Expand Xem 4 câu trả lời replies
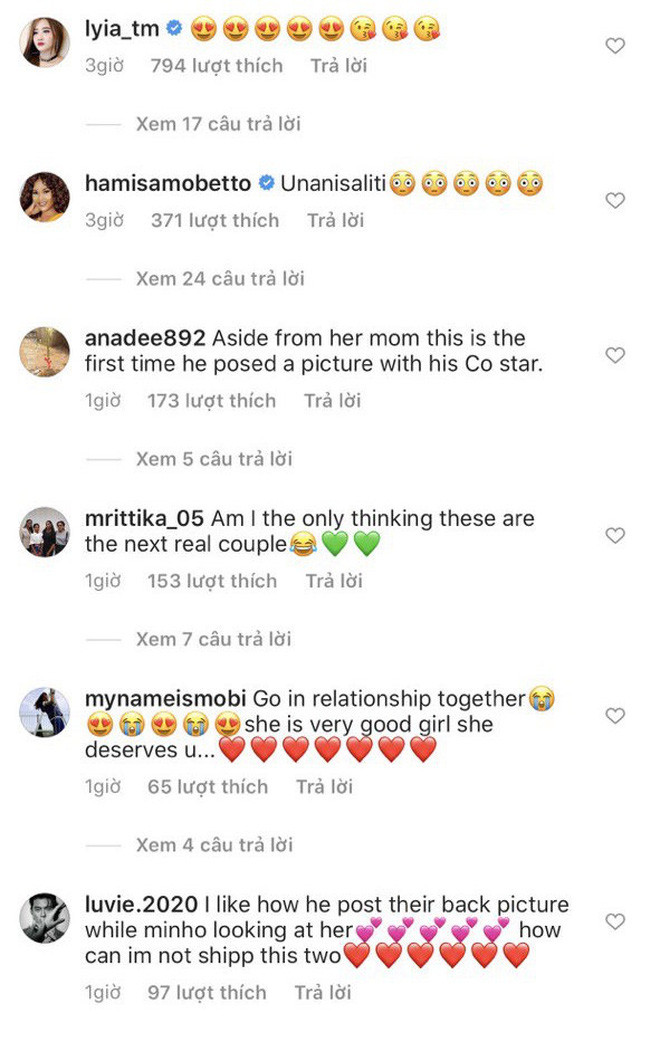 tap(214, 845)
